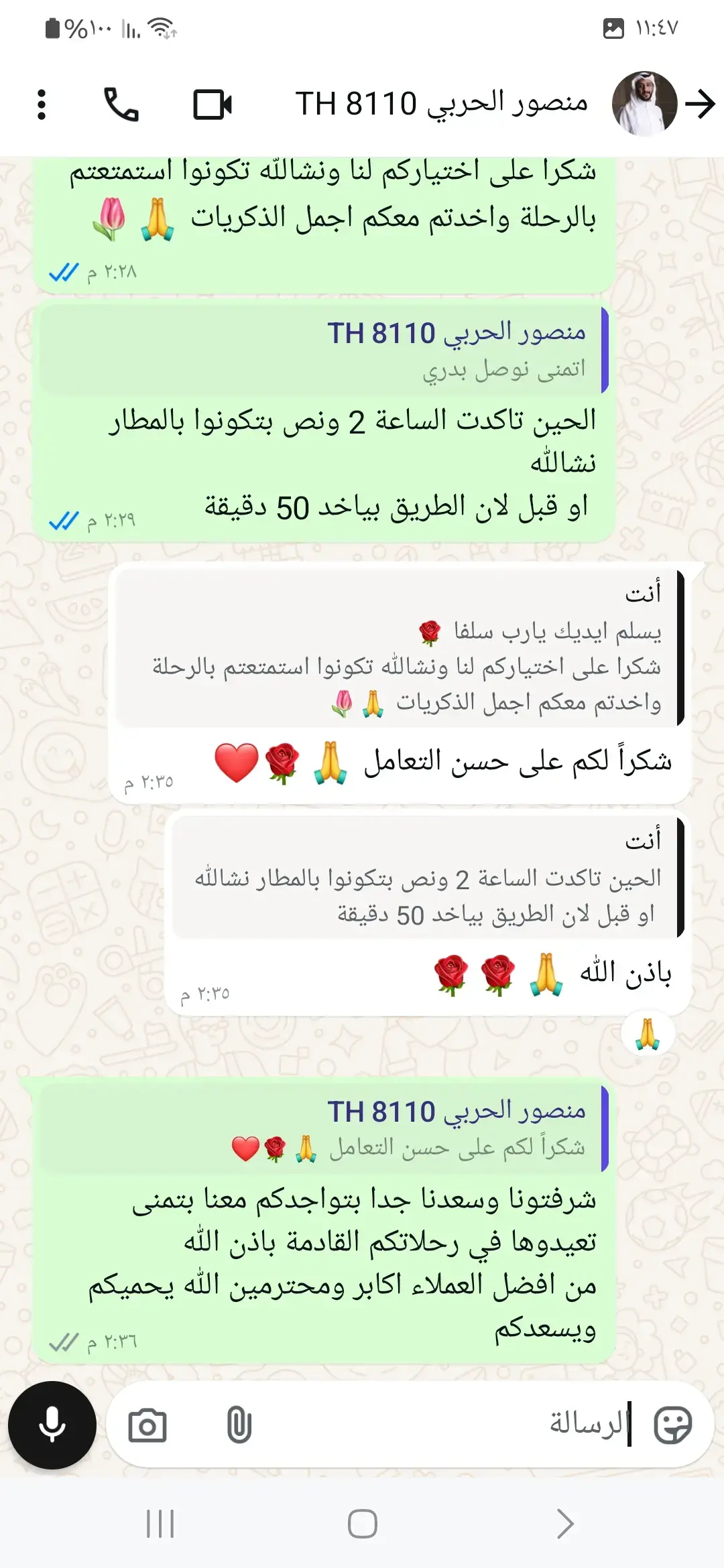Open the recent apps view
This screenshot has height=1568, width=724.
[x=160, y=1524]
